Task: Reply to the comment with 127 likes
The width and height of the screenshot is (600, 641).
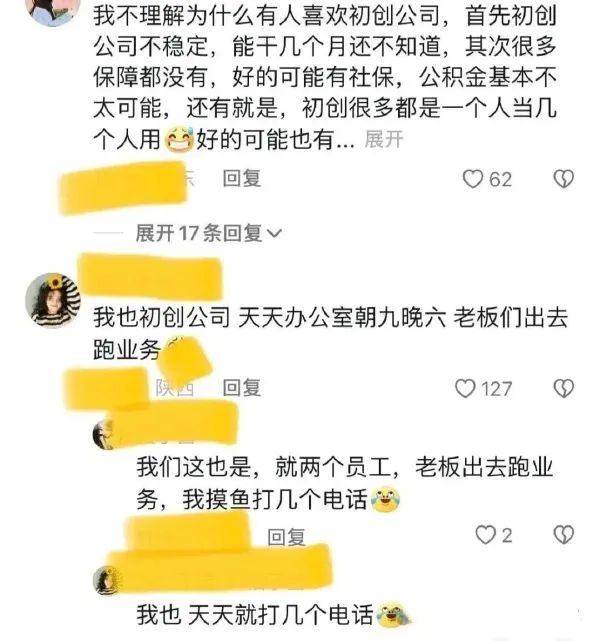Action: point(241,388)
